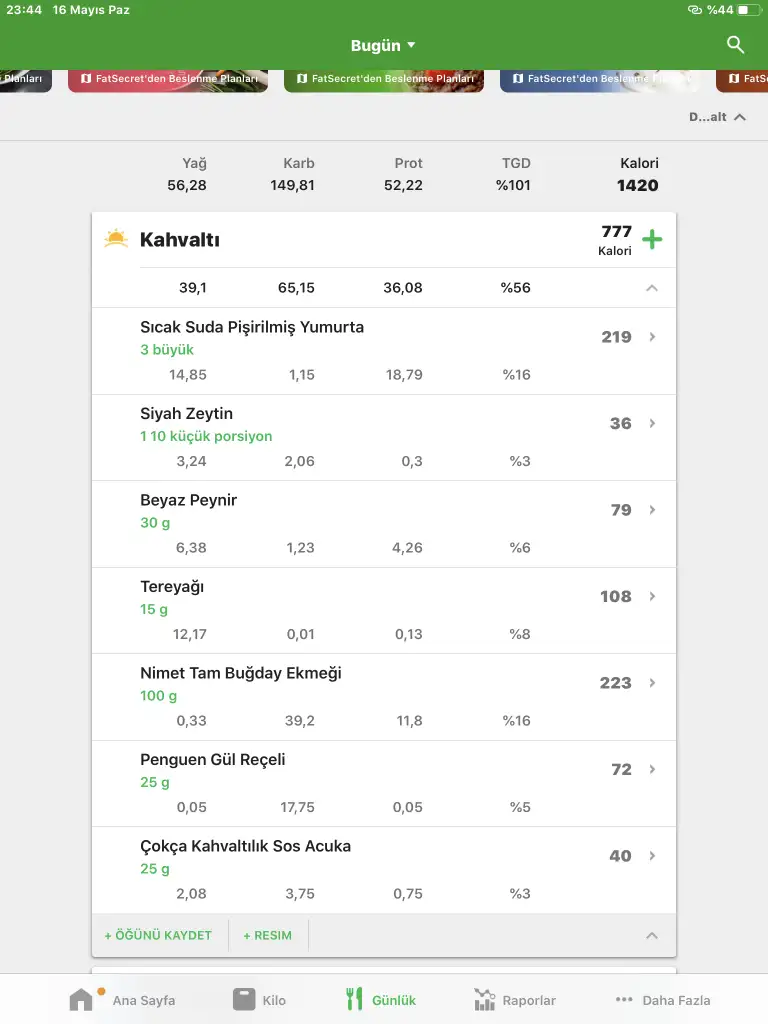
Task: Tap + ÖĞÜNÜ KAYDET button
Action: pos(158,935)
